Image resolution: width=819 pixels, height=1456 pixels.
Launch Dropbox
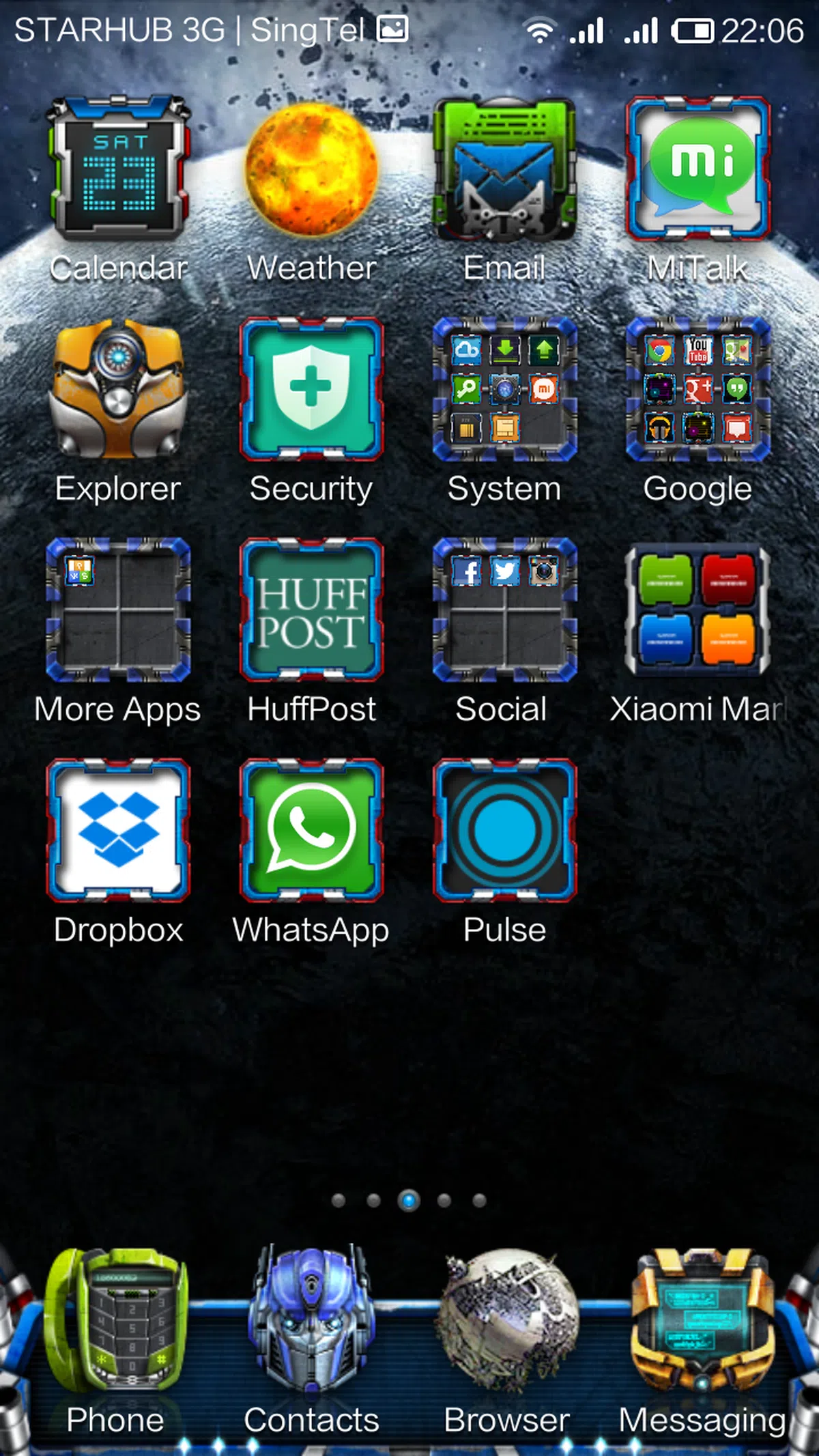tap(118, 830)
